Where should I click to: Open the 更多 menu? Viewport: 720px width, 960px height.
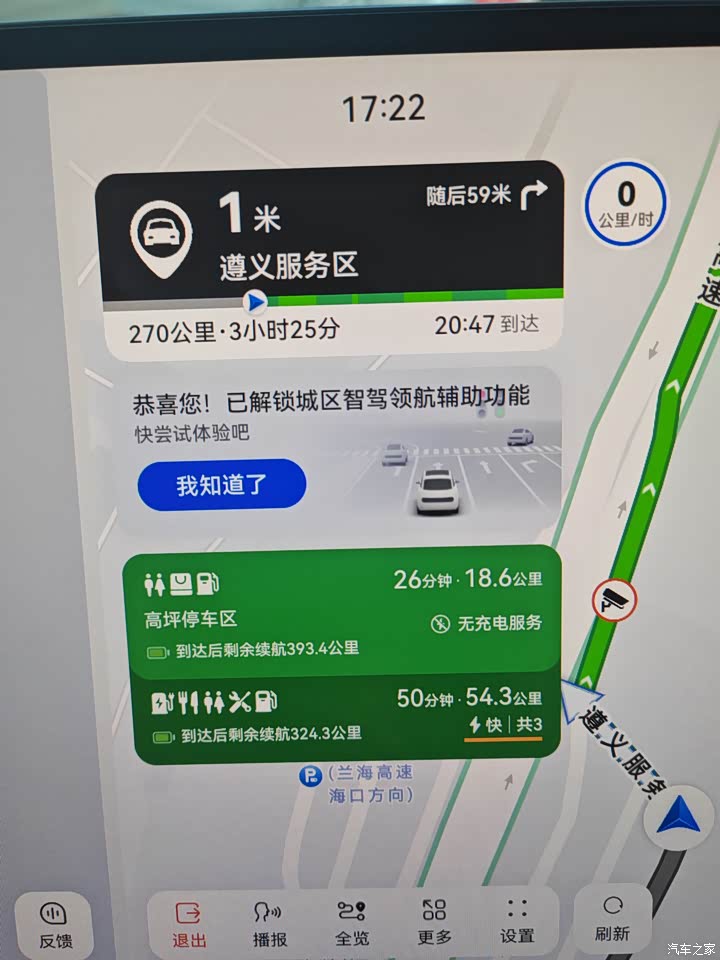click(434, 924)
